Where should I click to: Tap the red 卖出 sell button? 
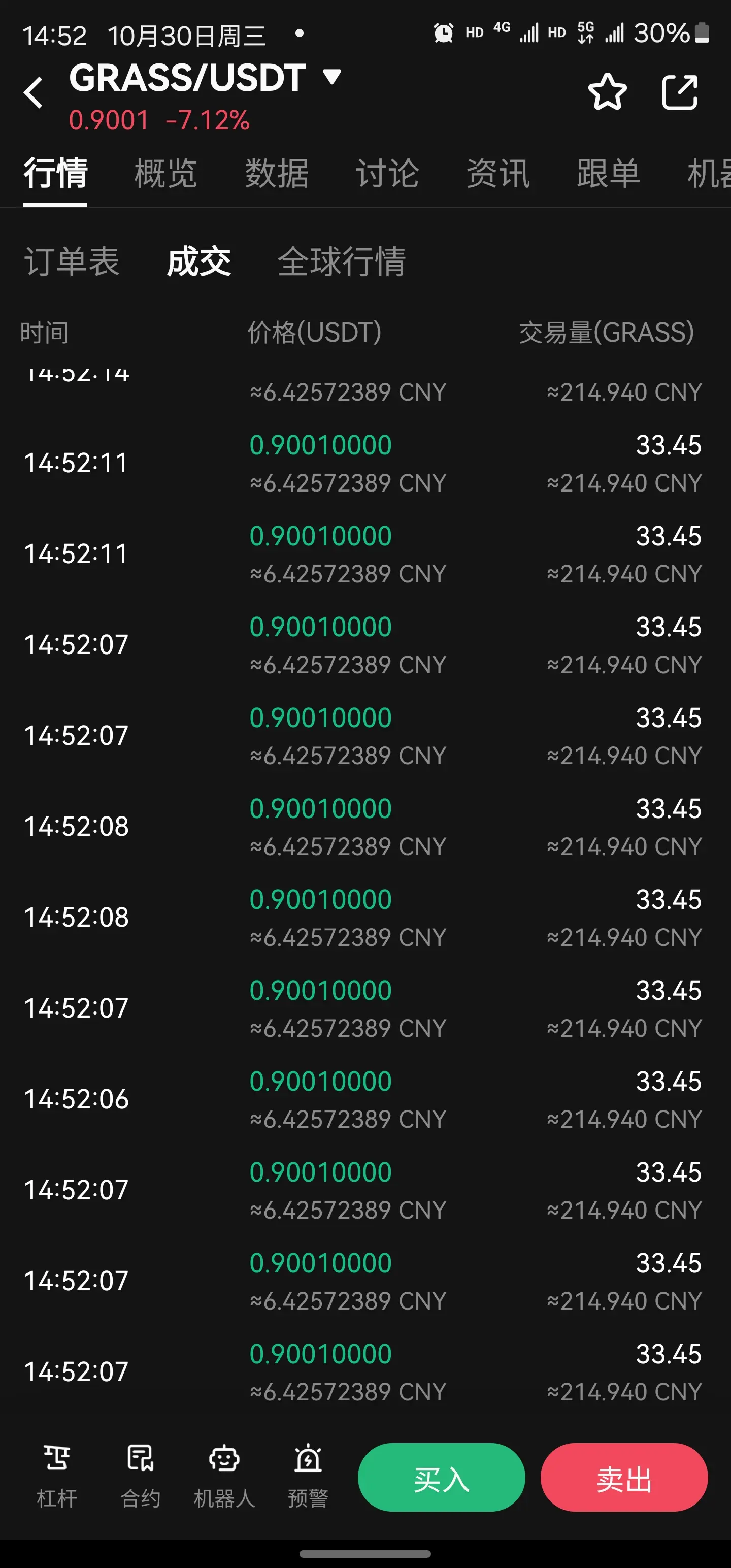click(624, 1477)
